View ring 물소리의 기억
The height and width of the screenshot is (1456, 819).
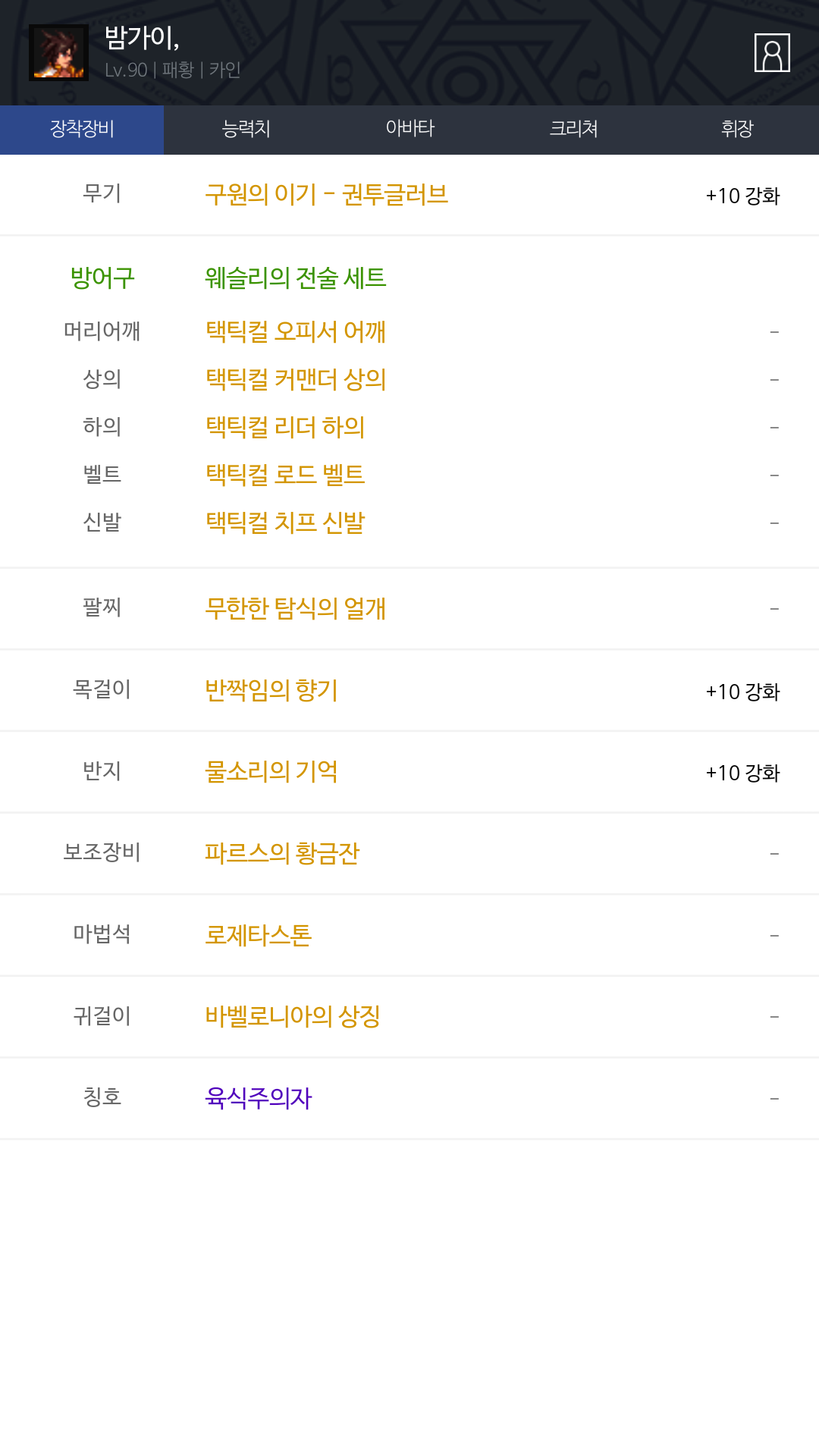(271, 772)
